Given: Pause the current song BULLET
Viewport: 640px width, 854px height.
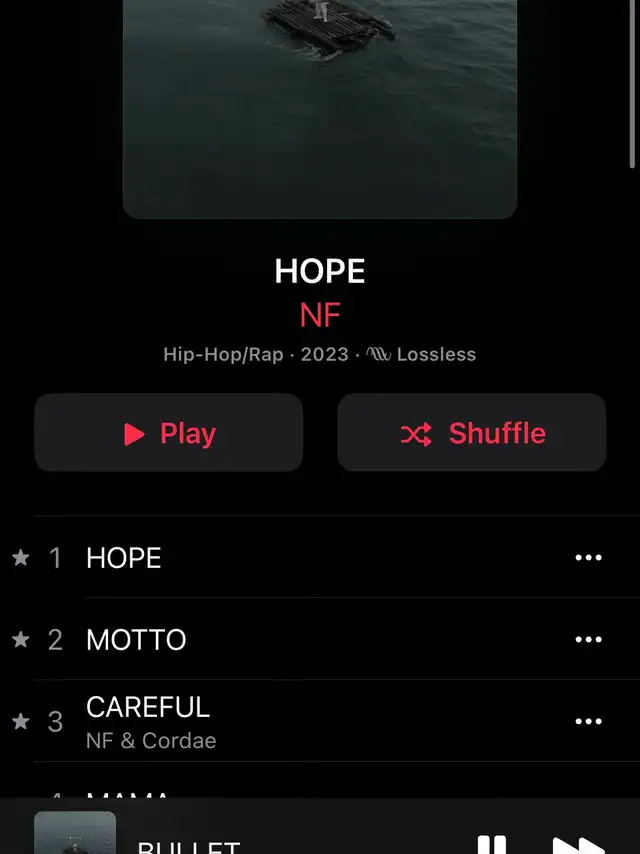Looking at the screenshot, I should pyautogui.click(x=491, y=844).
